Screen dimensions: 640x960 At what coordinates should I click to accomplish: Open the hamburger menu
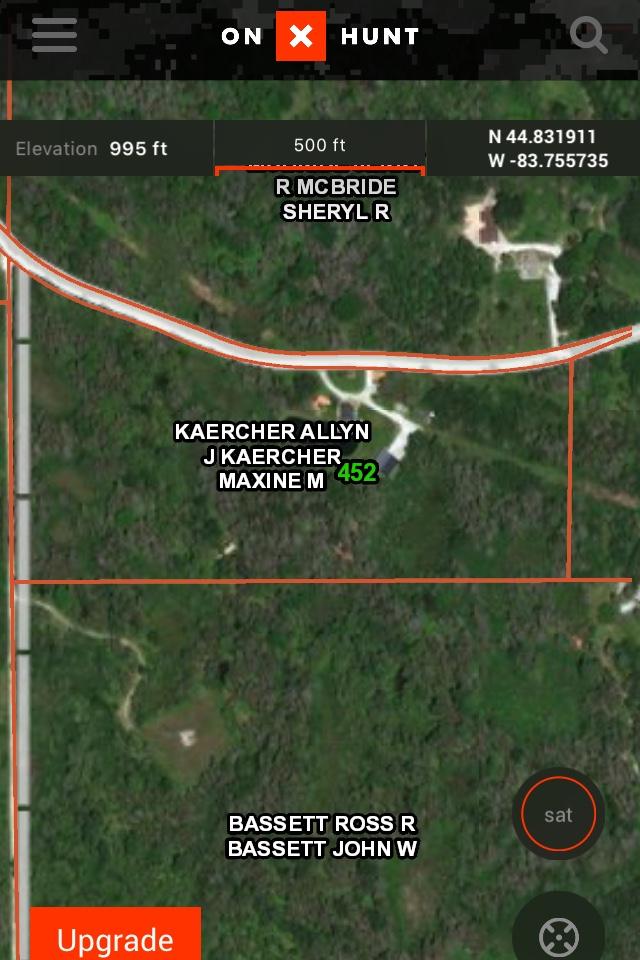(x=54, y=36)
